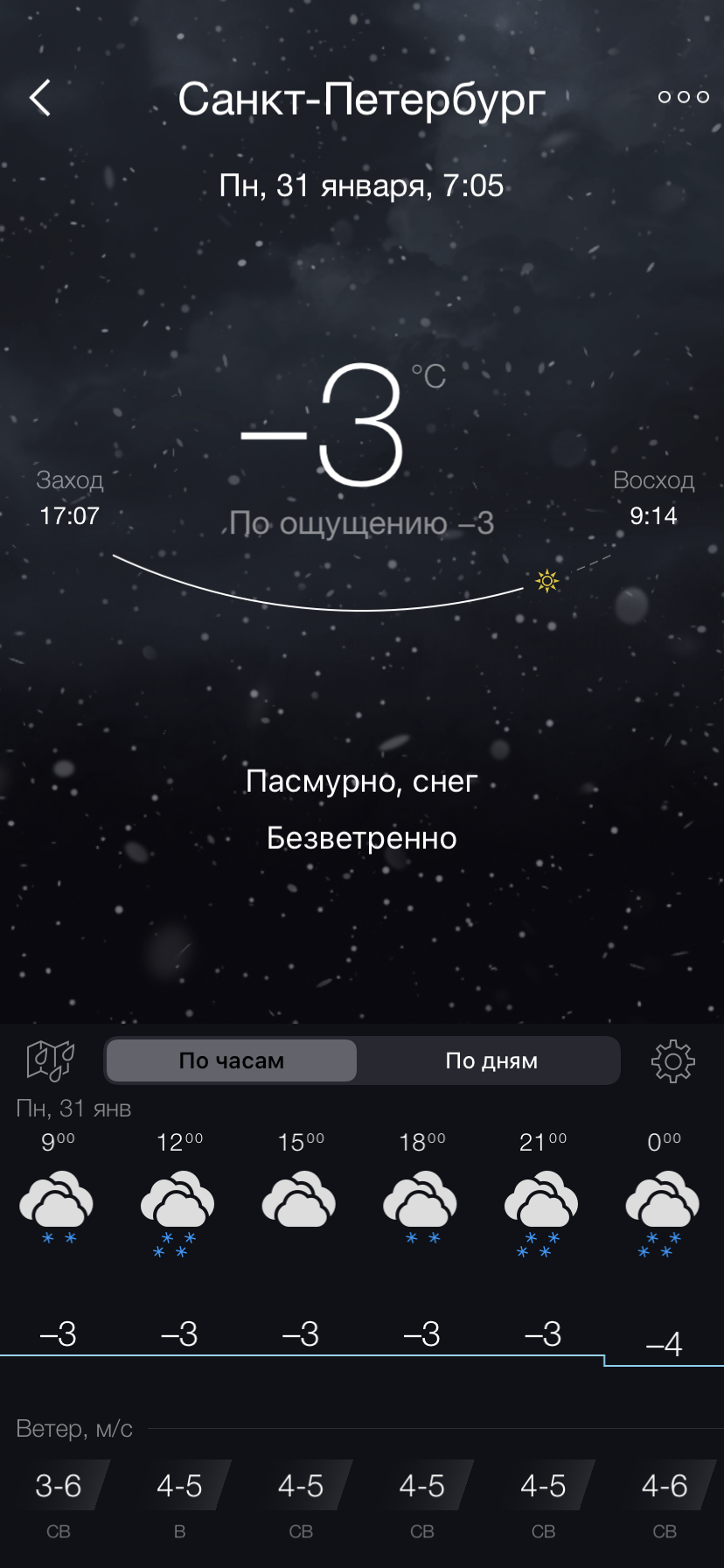Select the cloudy icon for 15:00
This screenshot has width=724, height=1568.
click(299, 1203)
